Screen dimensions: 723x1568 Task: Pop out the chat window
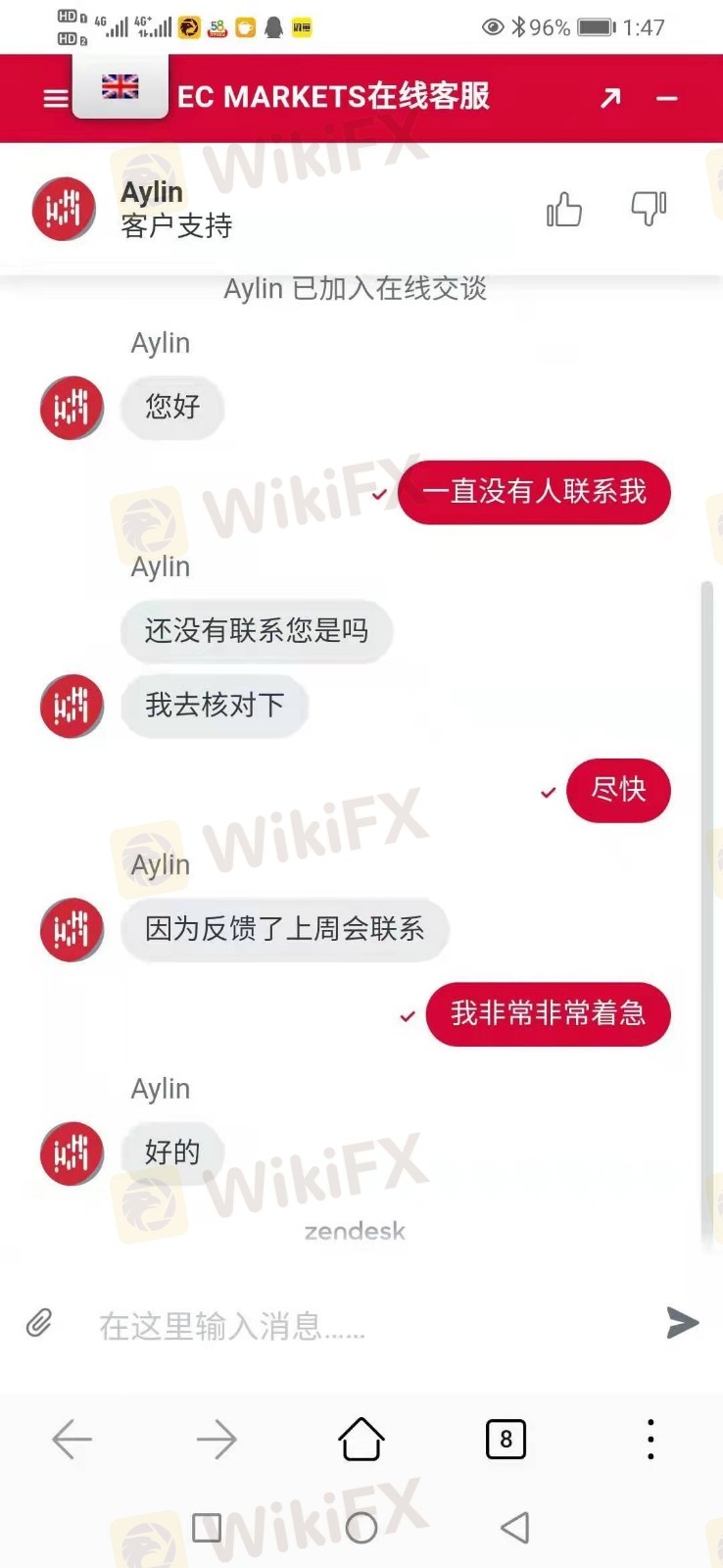pos(610,97)
